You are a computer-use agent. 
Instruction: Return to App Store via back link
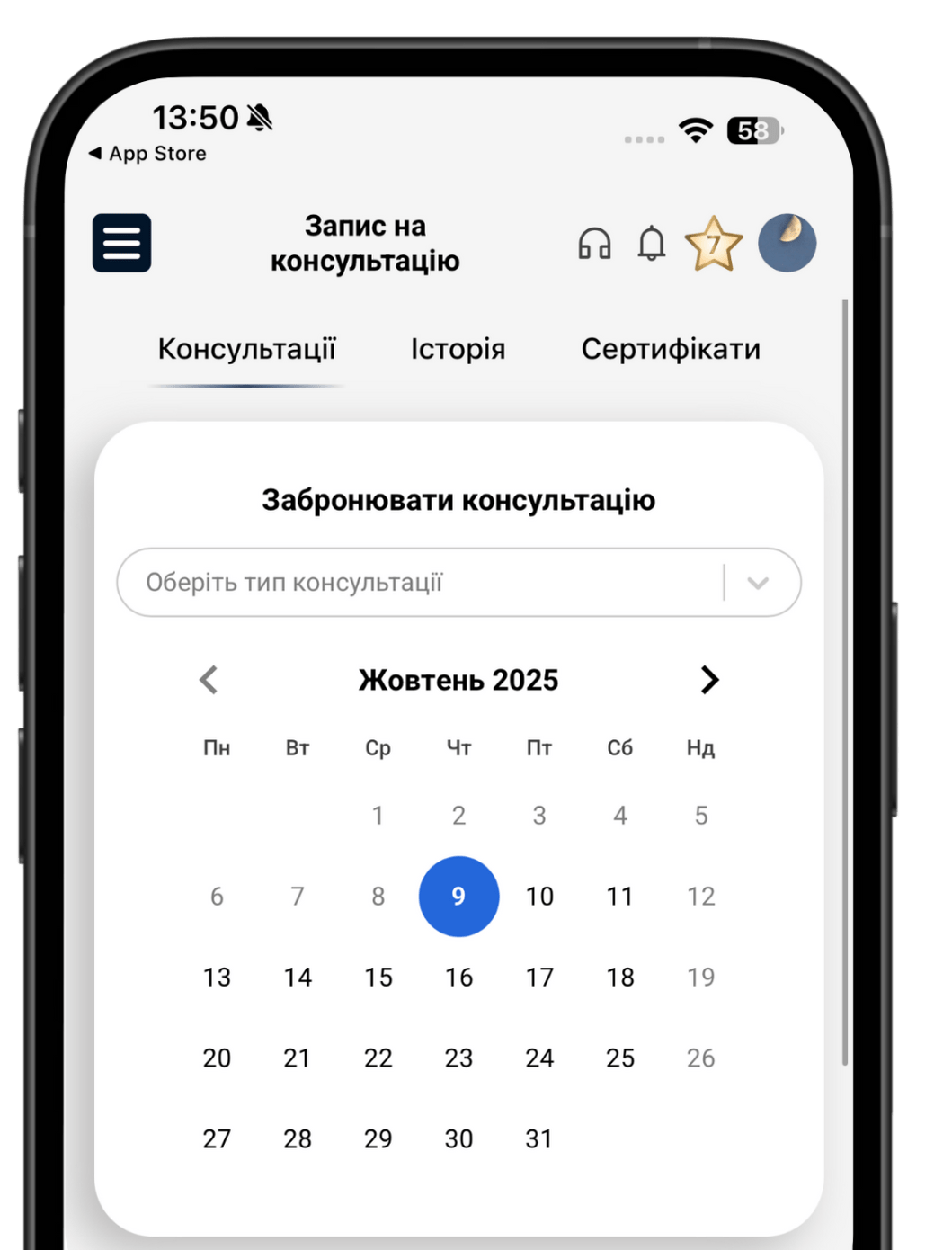[148, 154]
